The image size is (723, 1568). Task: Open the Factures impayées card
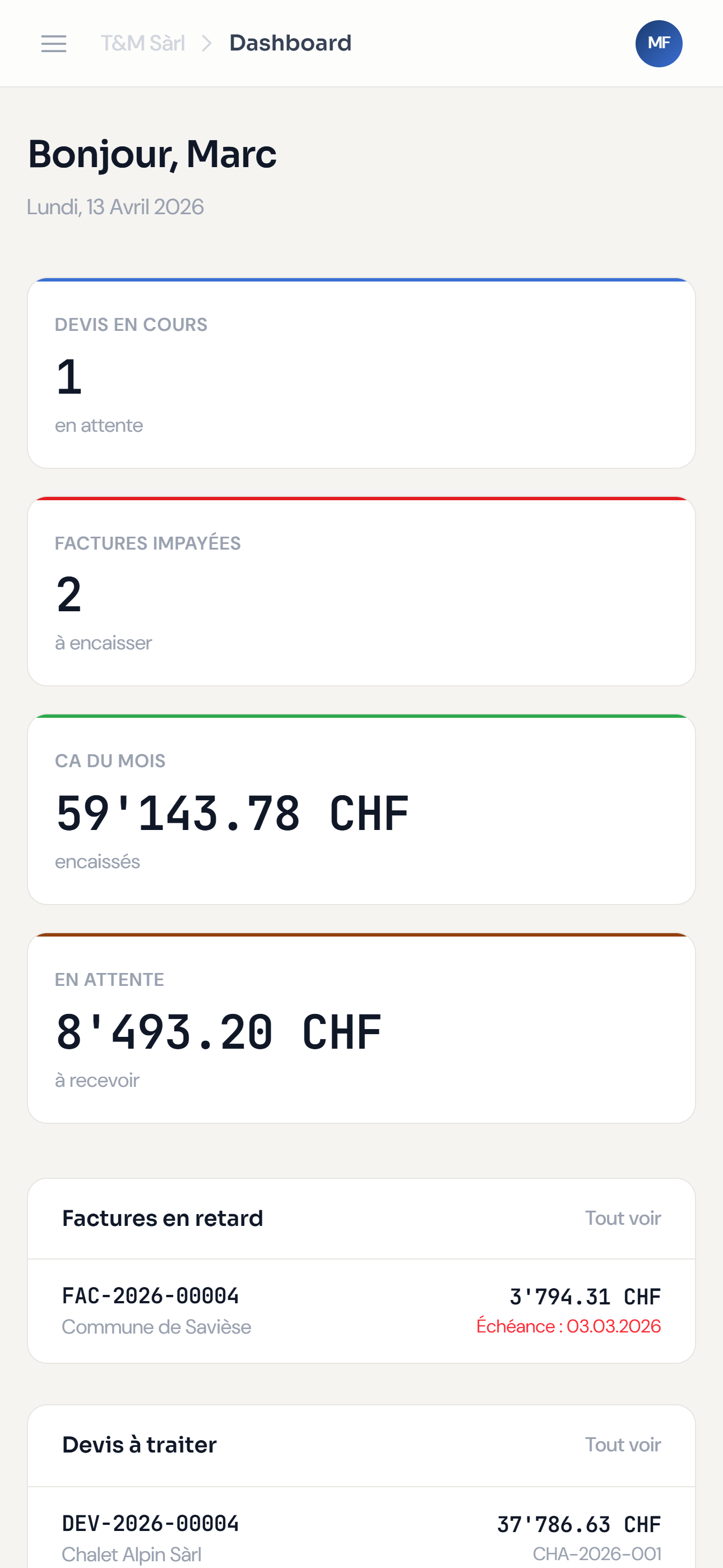click(x=361, y=591)
